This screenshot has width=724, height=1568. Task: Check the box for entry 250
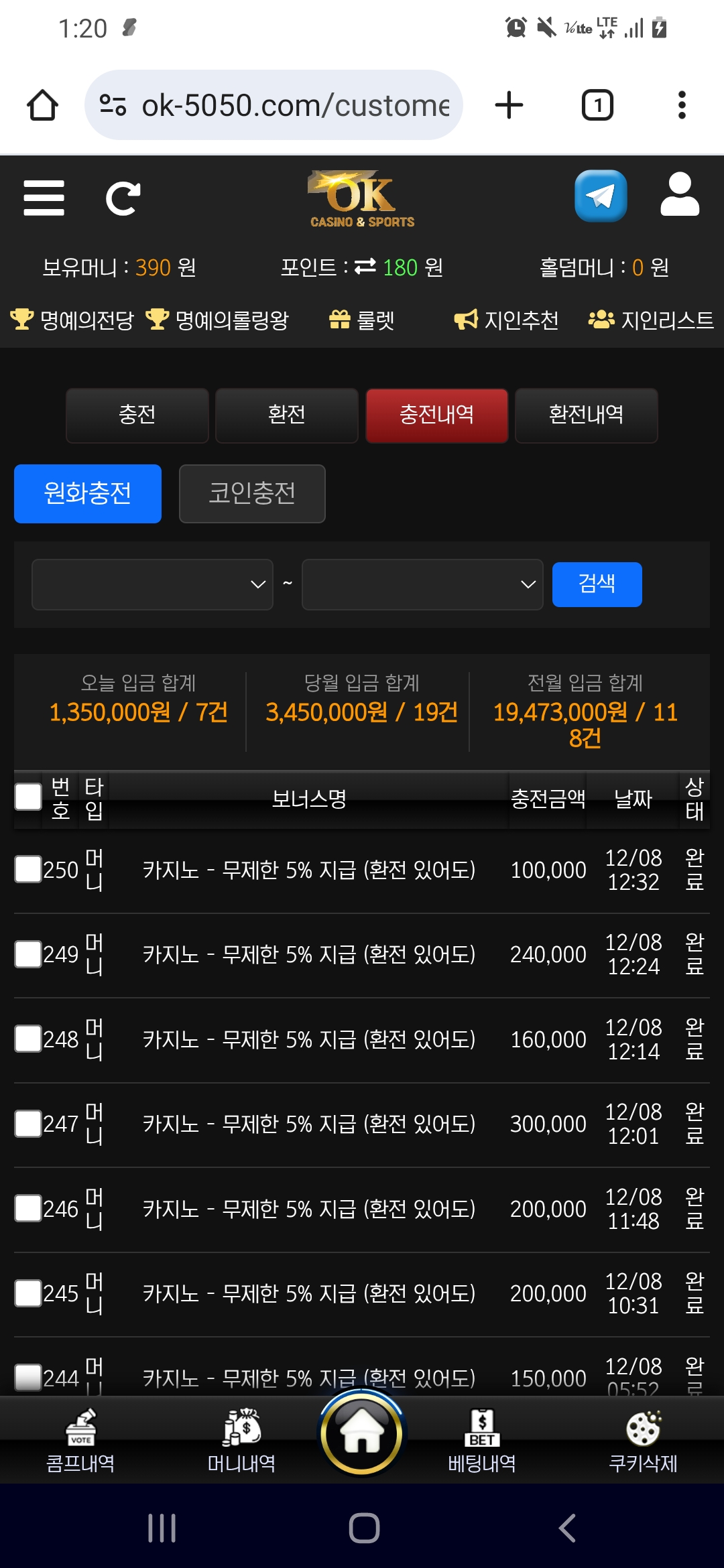pyautogui.click(x=28, y=869)
